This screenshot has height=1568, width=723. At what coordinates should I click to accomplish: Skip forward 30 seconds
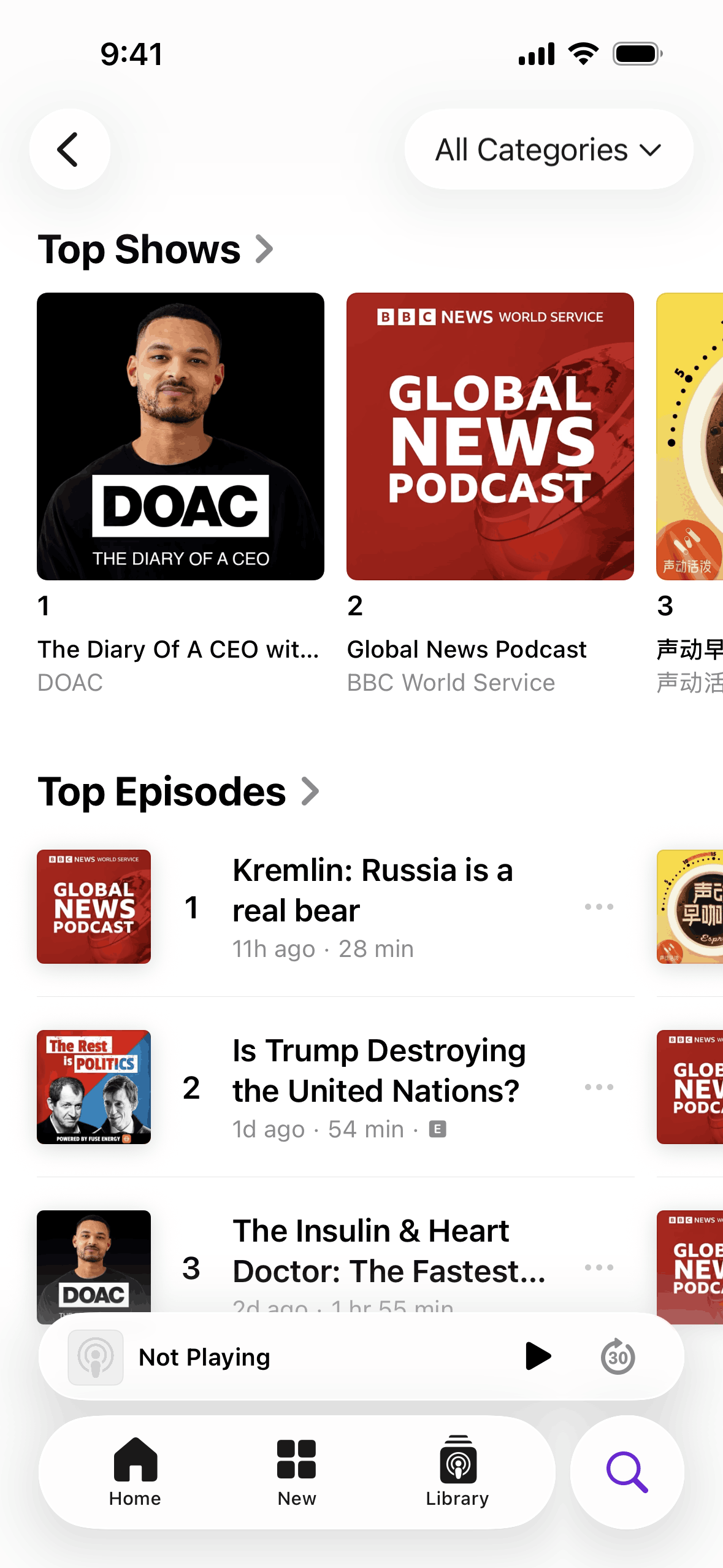pyautogui.click(x=617, y=1356)
